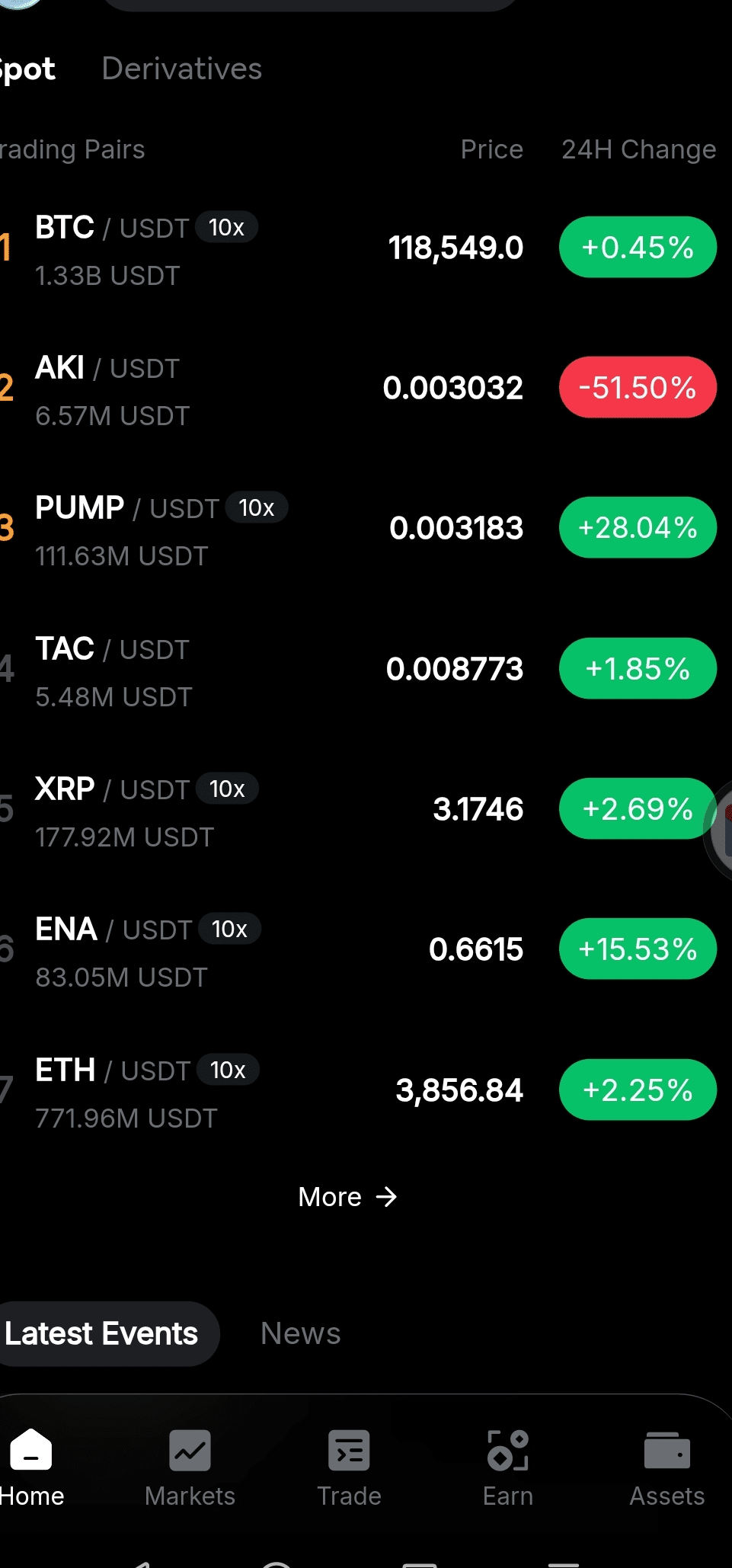Screen dimensions: 732x1568
Task: Switch to the News tab
Action: [300, 1333]
